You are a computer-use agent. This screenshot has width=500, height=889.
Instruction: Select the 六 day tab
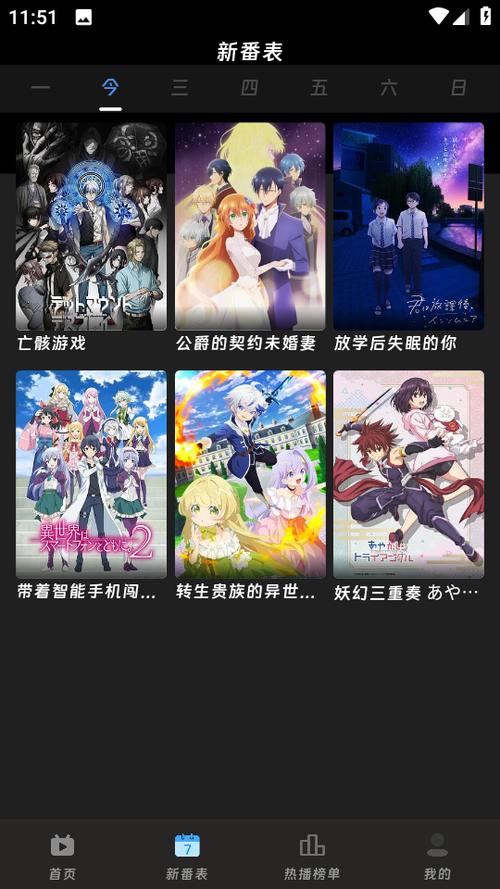pos(389,88)
